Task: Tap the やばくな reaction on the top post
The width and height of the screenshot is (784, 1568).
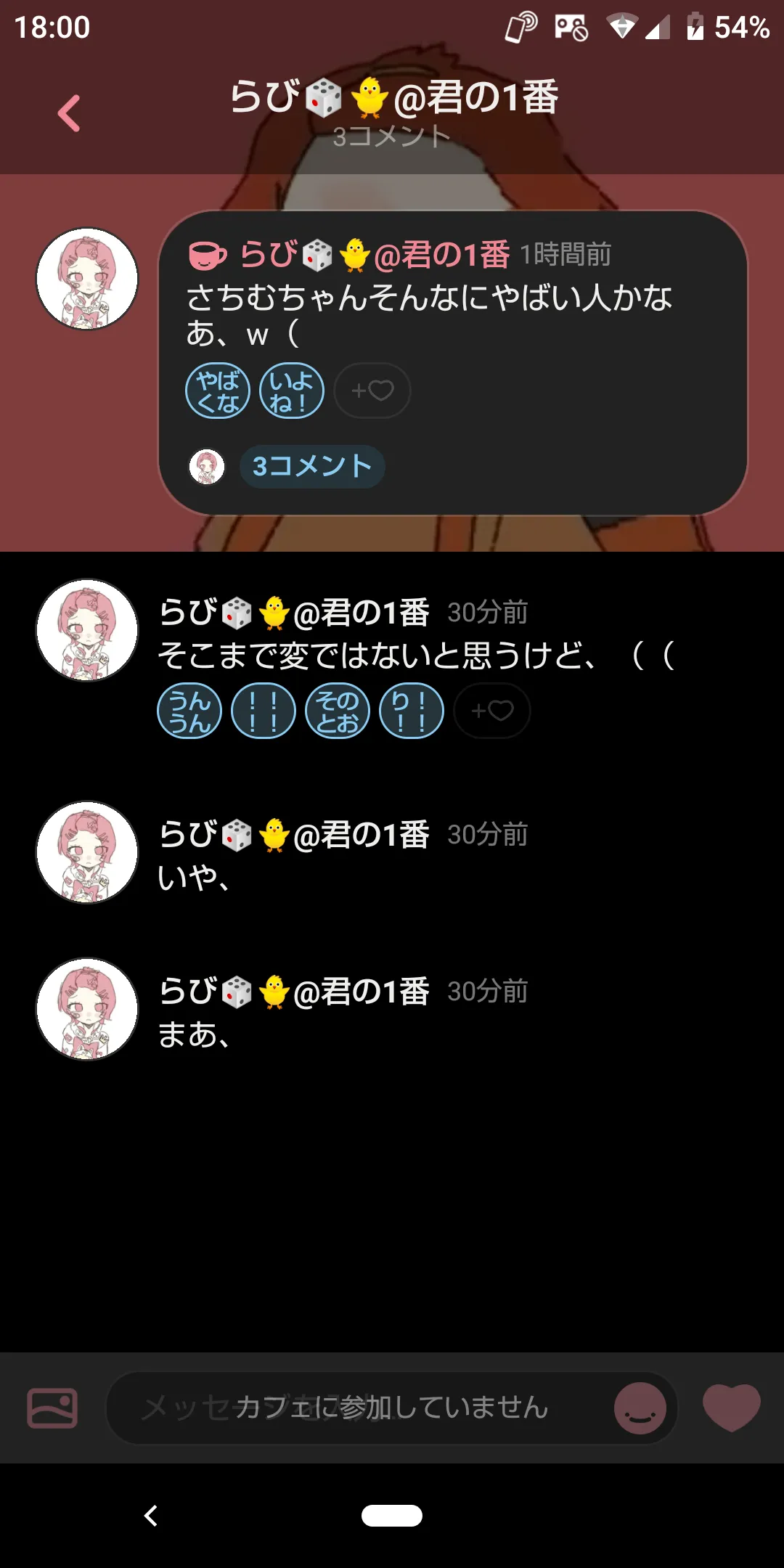Action: click(x=218, y=391)
